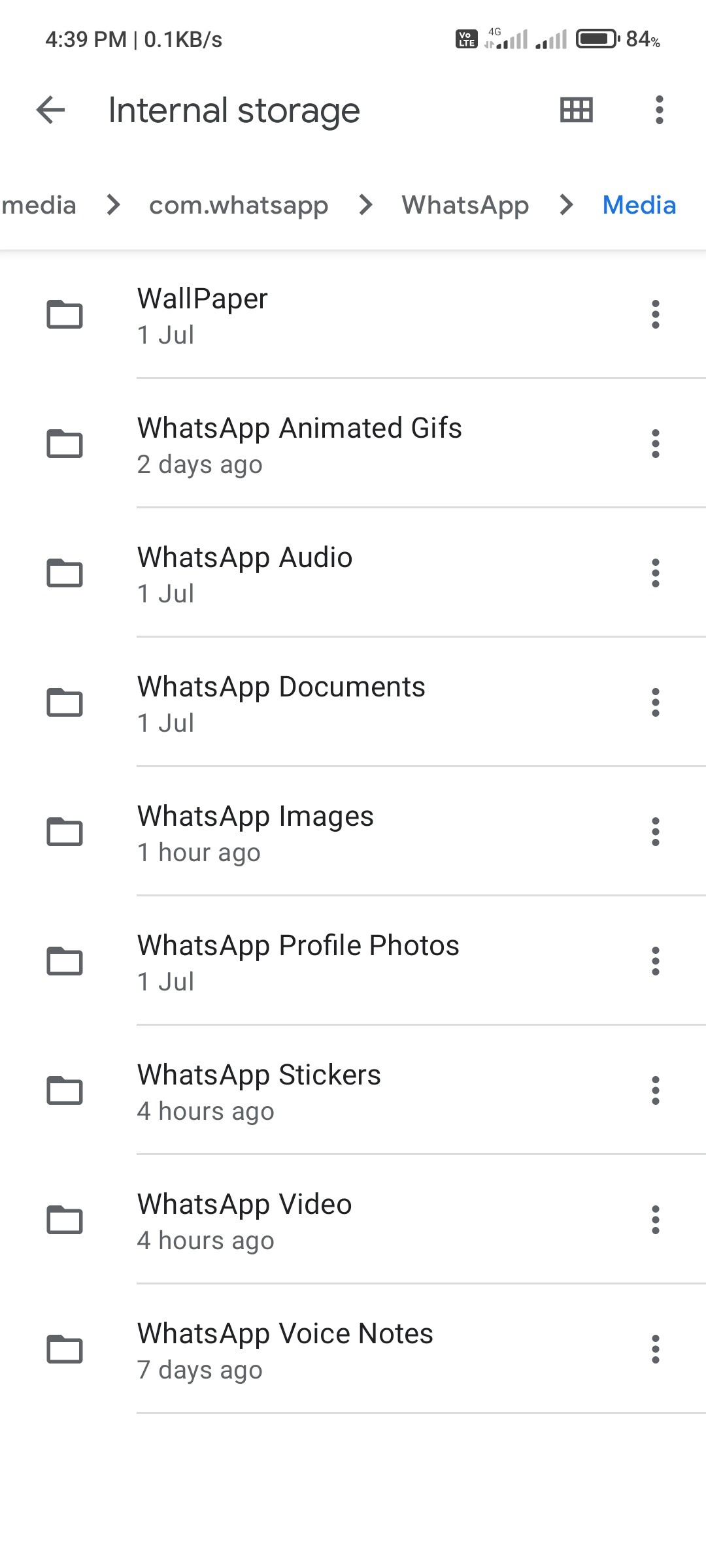Open the WhatsApp Animated Gifs folder
The height and width of the screenshot is (1568, 706).
point(327,445)
